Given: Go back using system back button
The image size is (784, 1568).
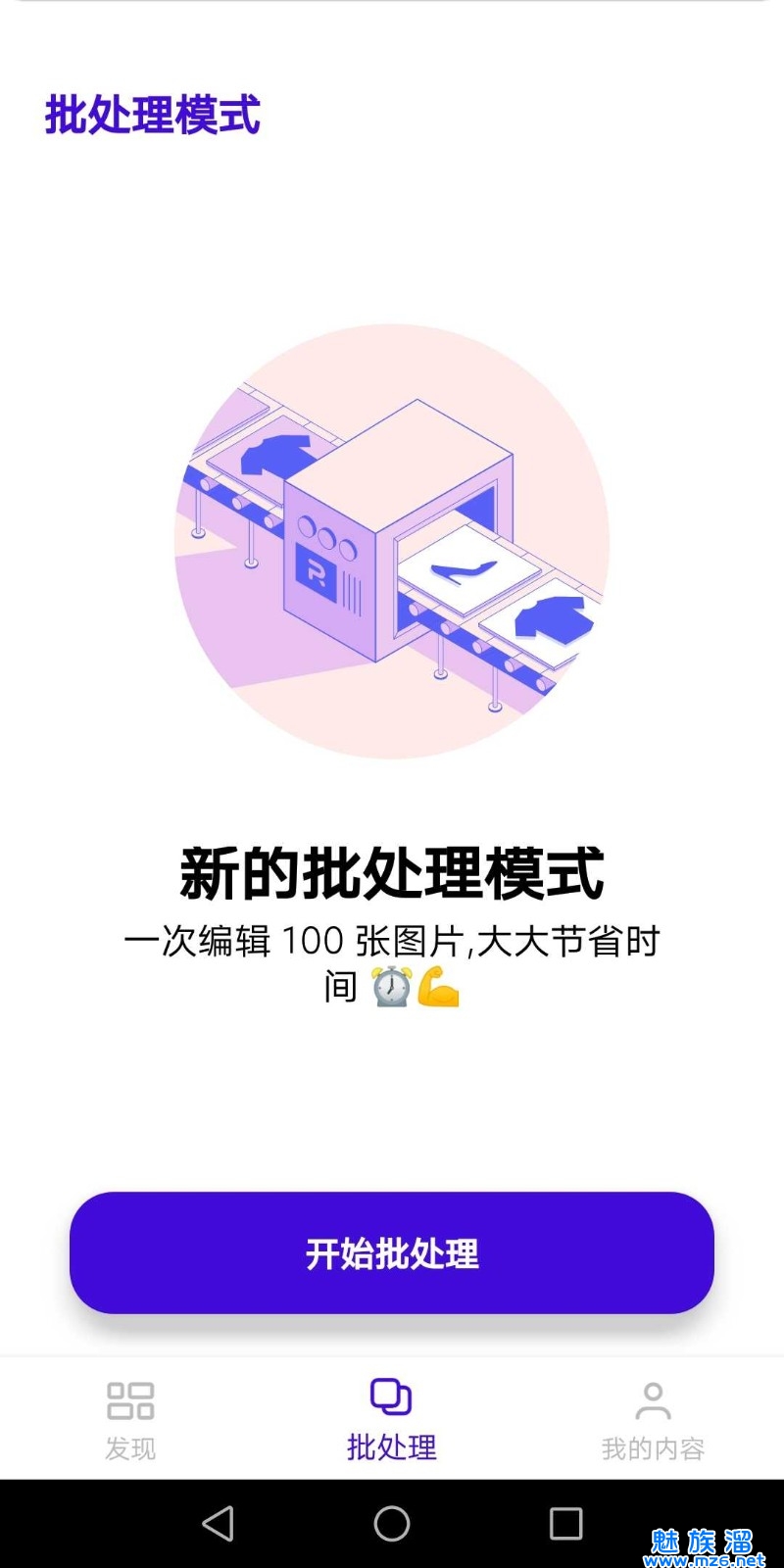Looking at the screenshot, I should click(218, 1524).
